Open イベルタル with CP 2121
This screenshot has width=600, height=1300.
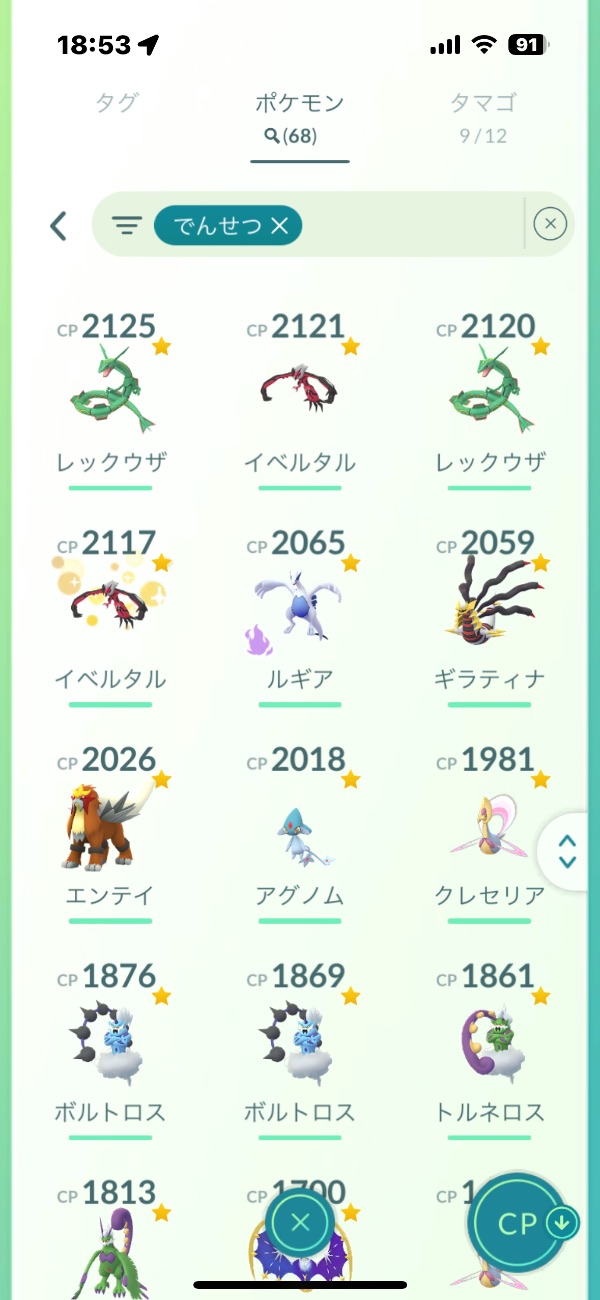click(300, 400)
